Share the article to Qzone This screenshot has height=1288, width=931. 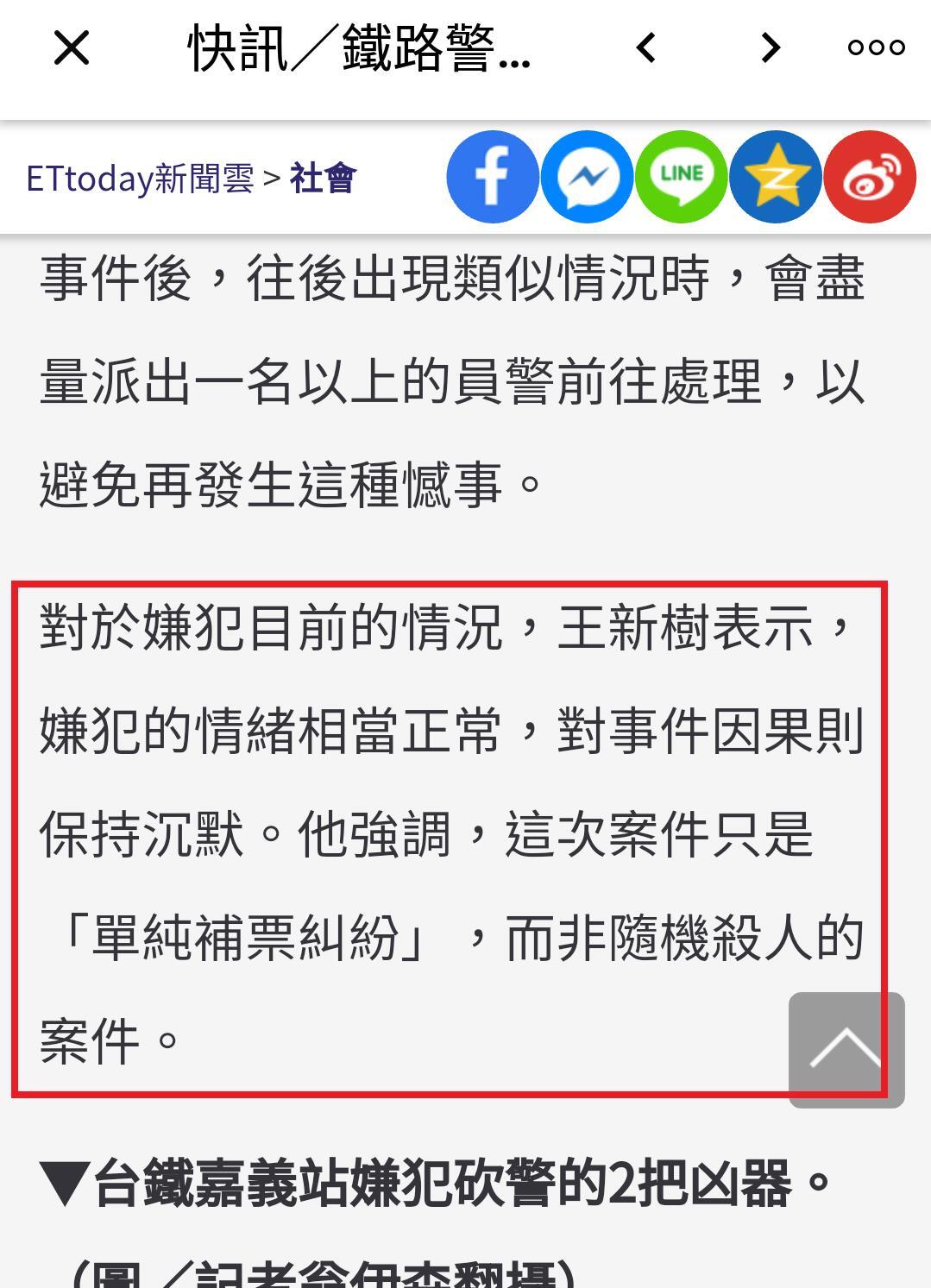775,177
